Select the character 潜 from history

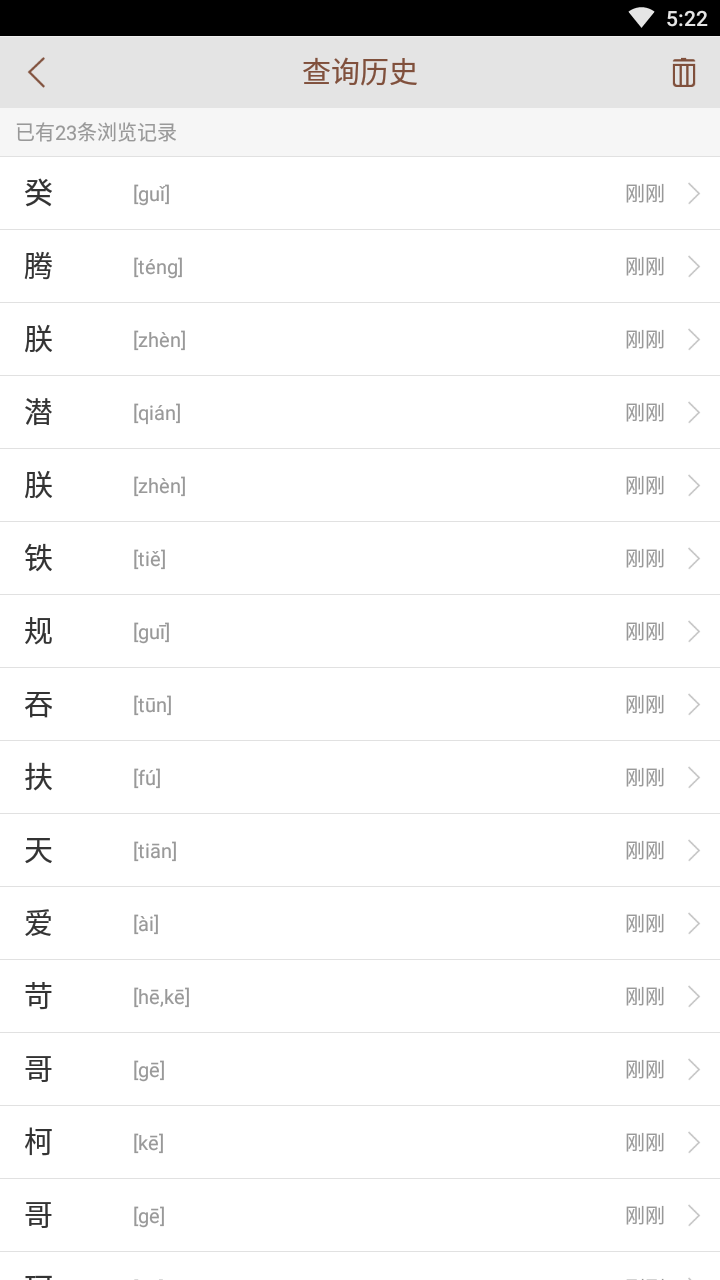38,412
